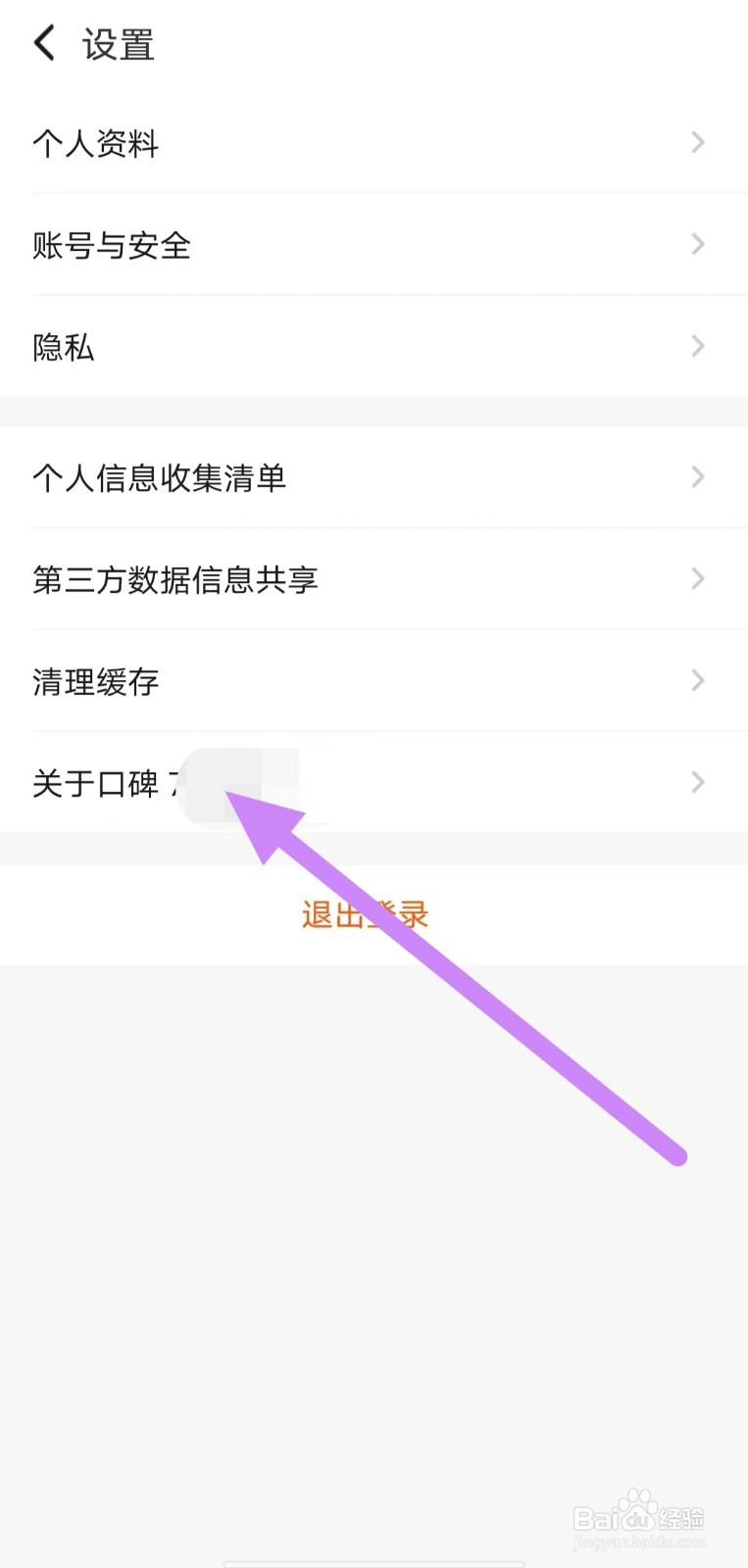Viewport: 748px width, 1568px height.
Task: Tap the chevron beside 第三方数据信息共享
Action: (697, 578)
